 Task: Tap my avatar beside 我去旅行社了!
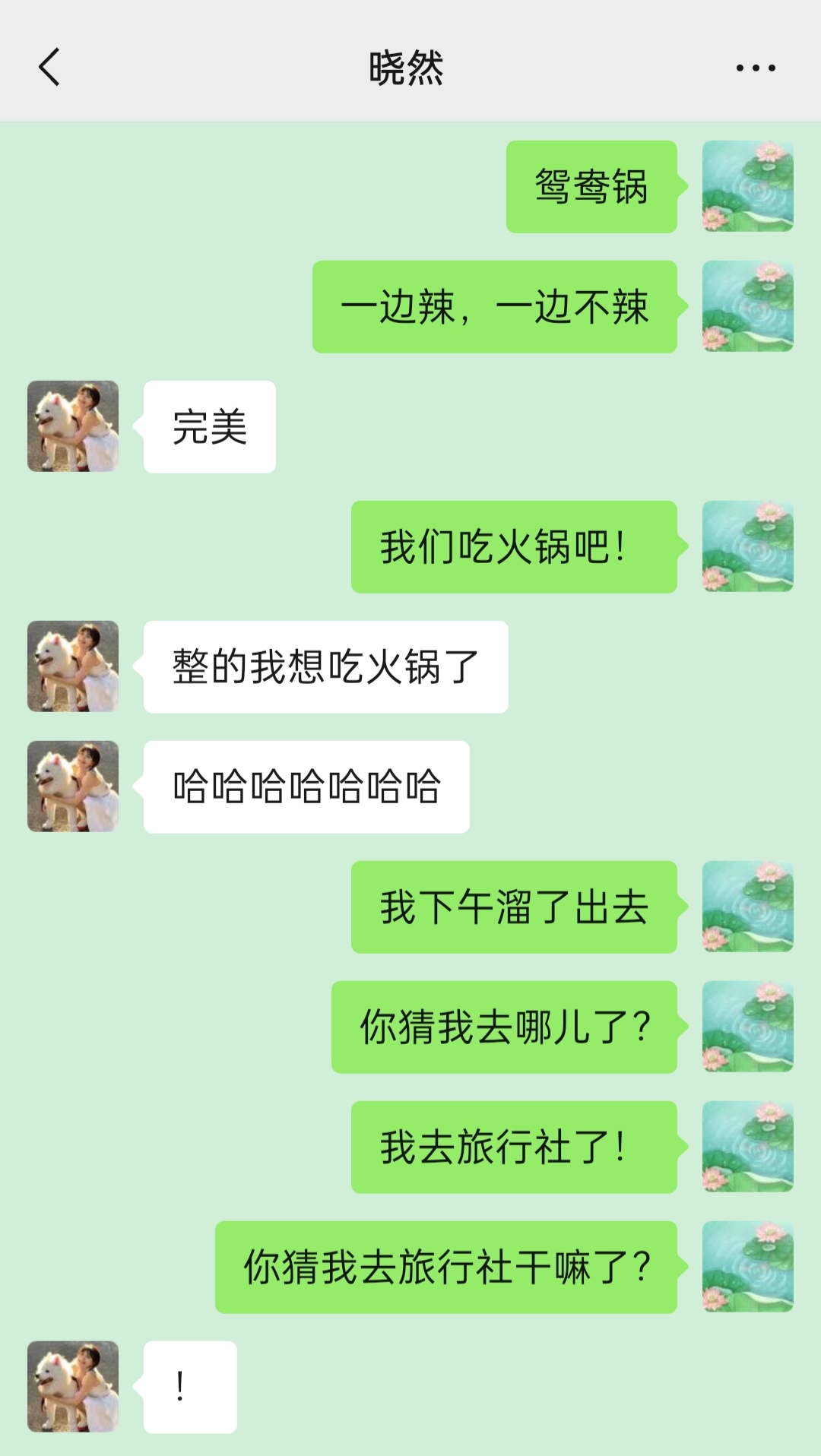(x=747, y=1147)
